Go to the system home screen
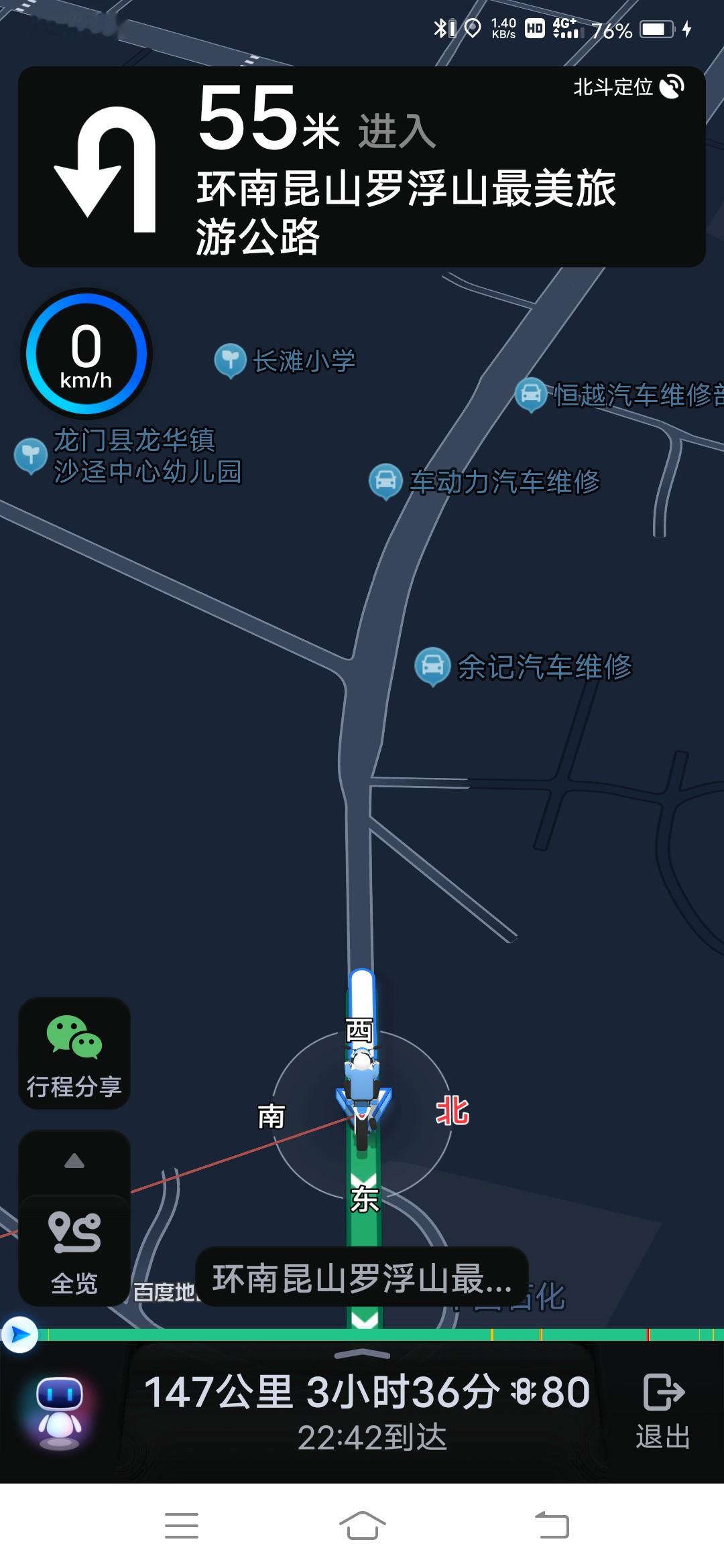Screen dimensions: 724x1568 [x=362, y=1526]
